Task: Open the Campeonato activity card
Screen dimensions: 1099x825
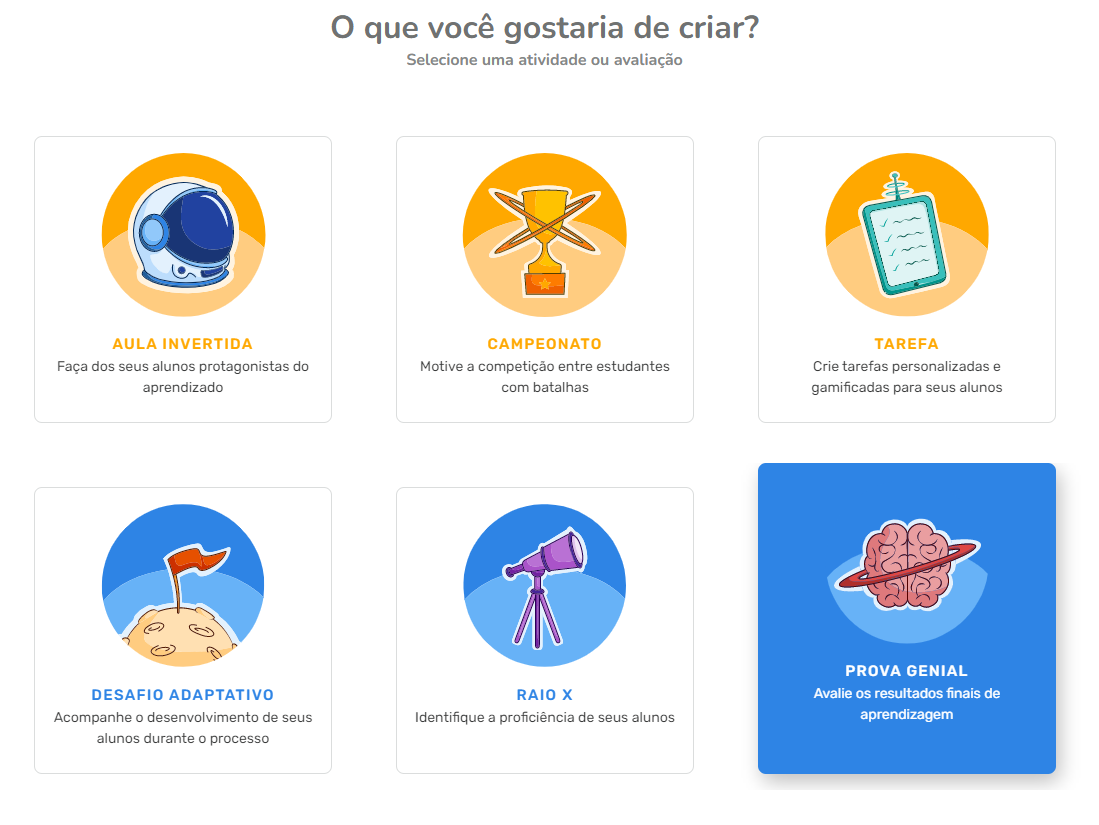Action: (545, 280)
